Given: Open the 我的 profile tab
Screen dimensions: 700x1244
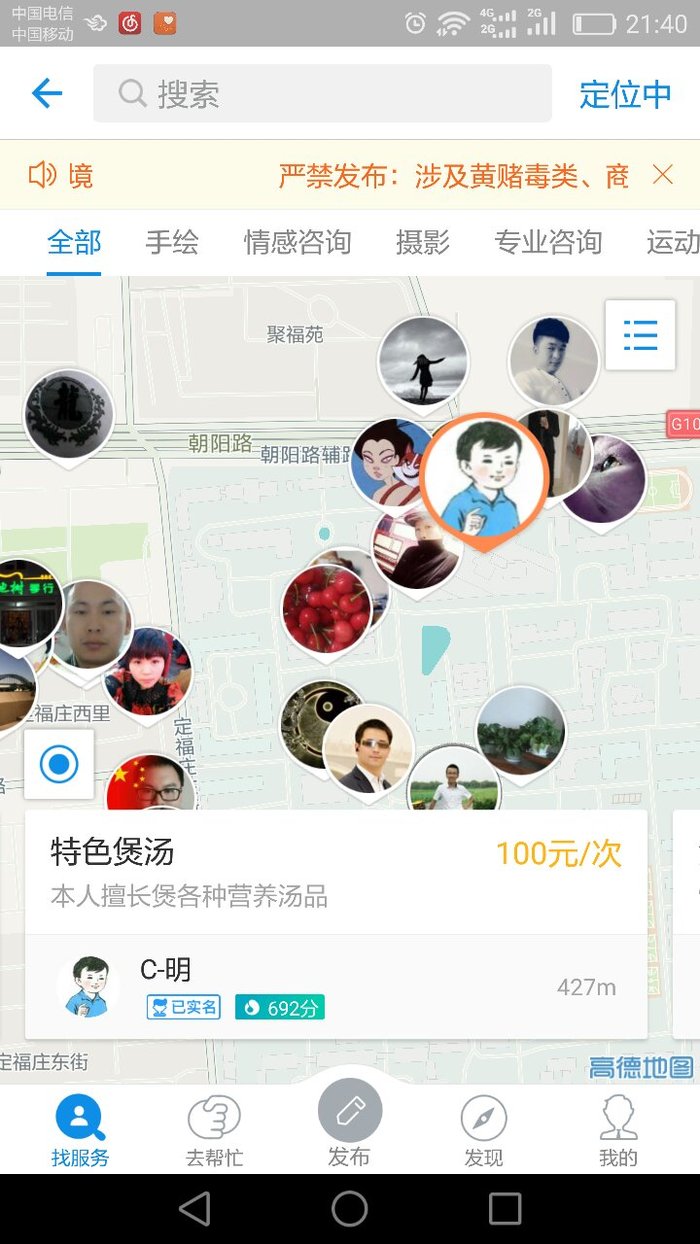Looking at the screenshot, I should (618, 1130).
